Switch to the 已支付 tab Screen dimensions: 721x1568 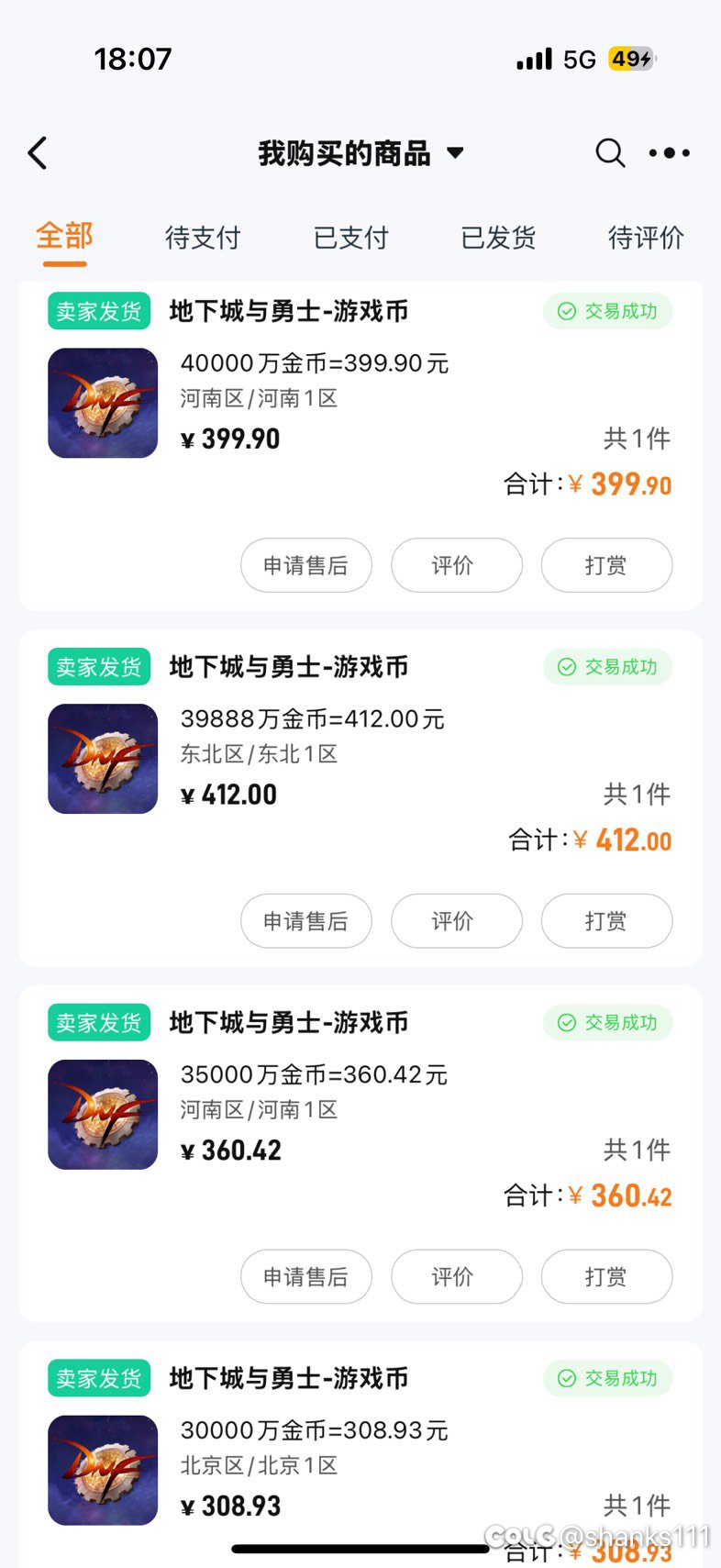[350, 239]
